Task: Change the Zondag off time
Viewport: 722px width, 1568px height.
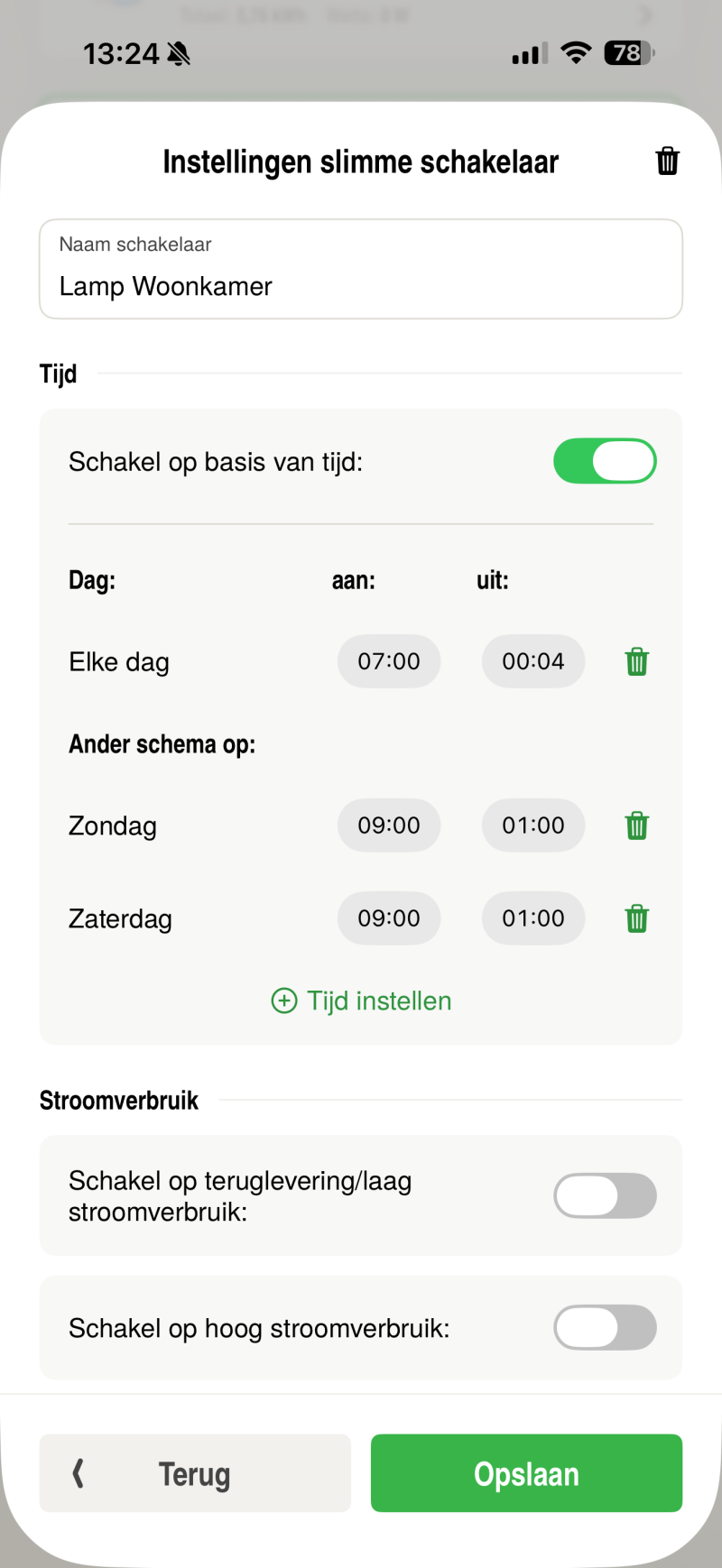Action: (x=533, y=826)
